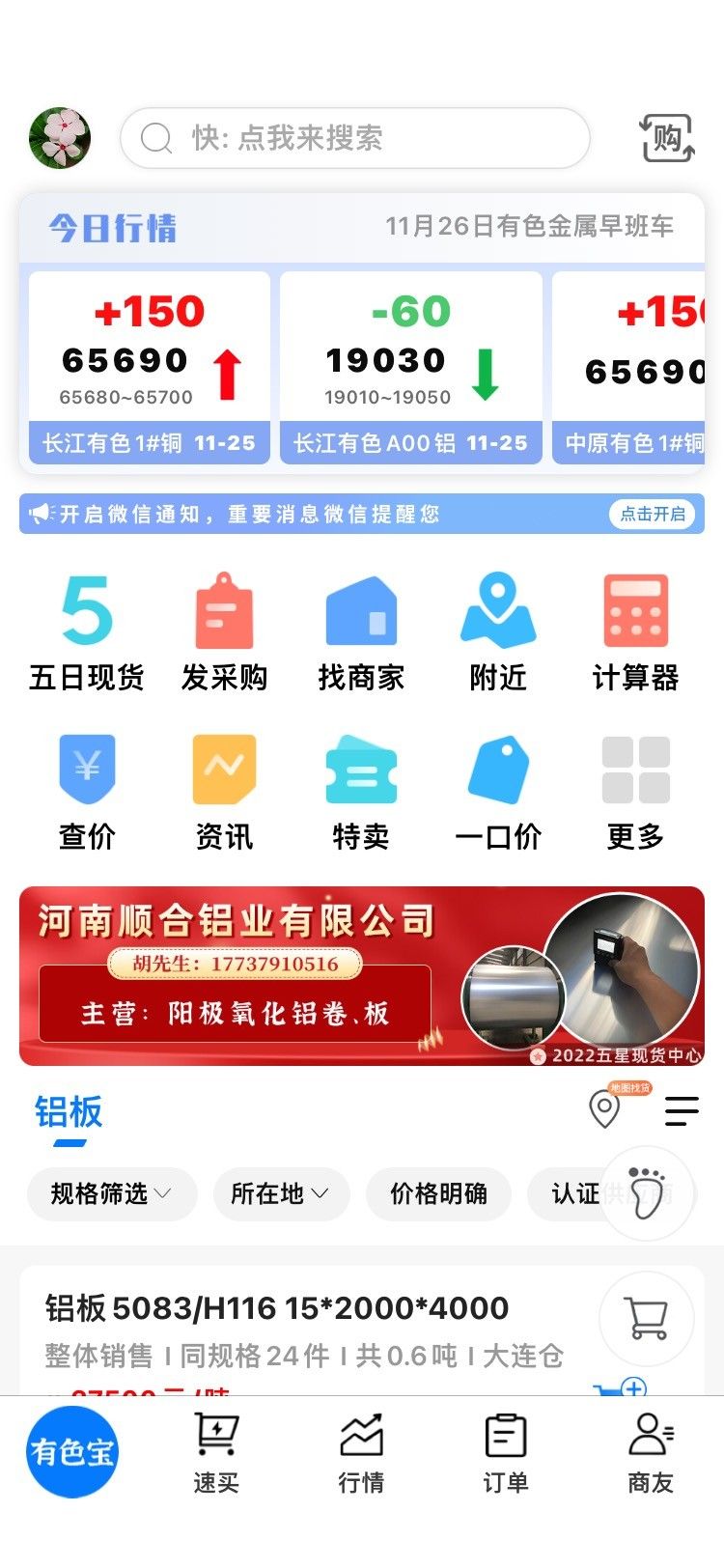The width and height of the screenshot is (724, 1568).
Task: Open 附近 nearby
Action: (498, 632)
